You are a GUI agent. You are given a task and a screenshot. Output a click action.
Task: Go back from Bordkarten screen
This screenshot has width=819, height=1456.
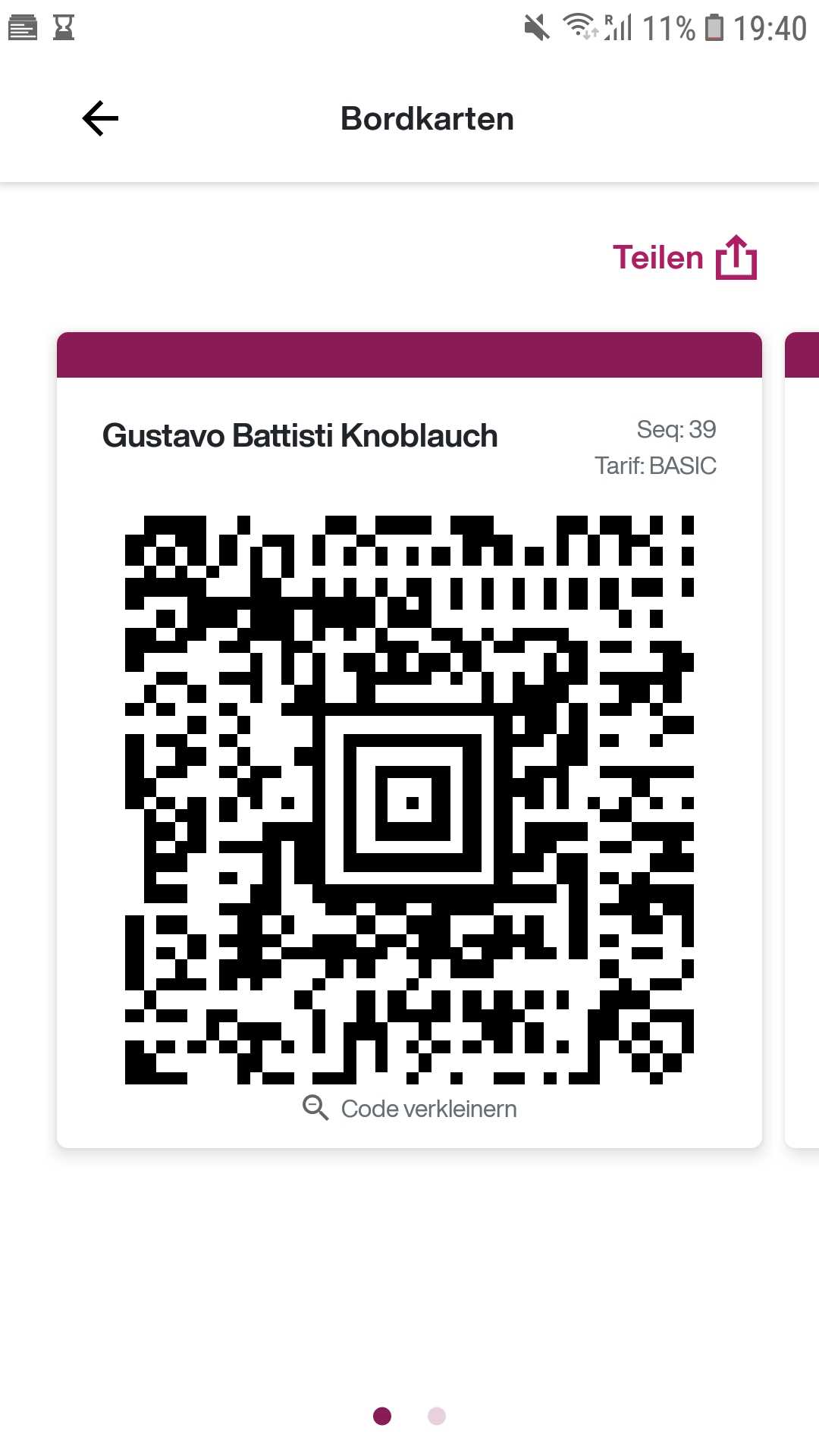tap(100, 119)
